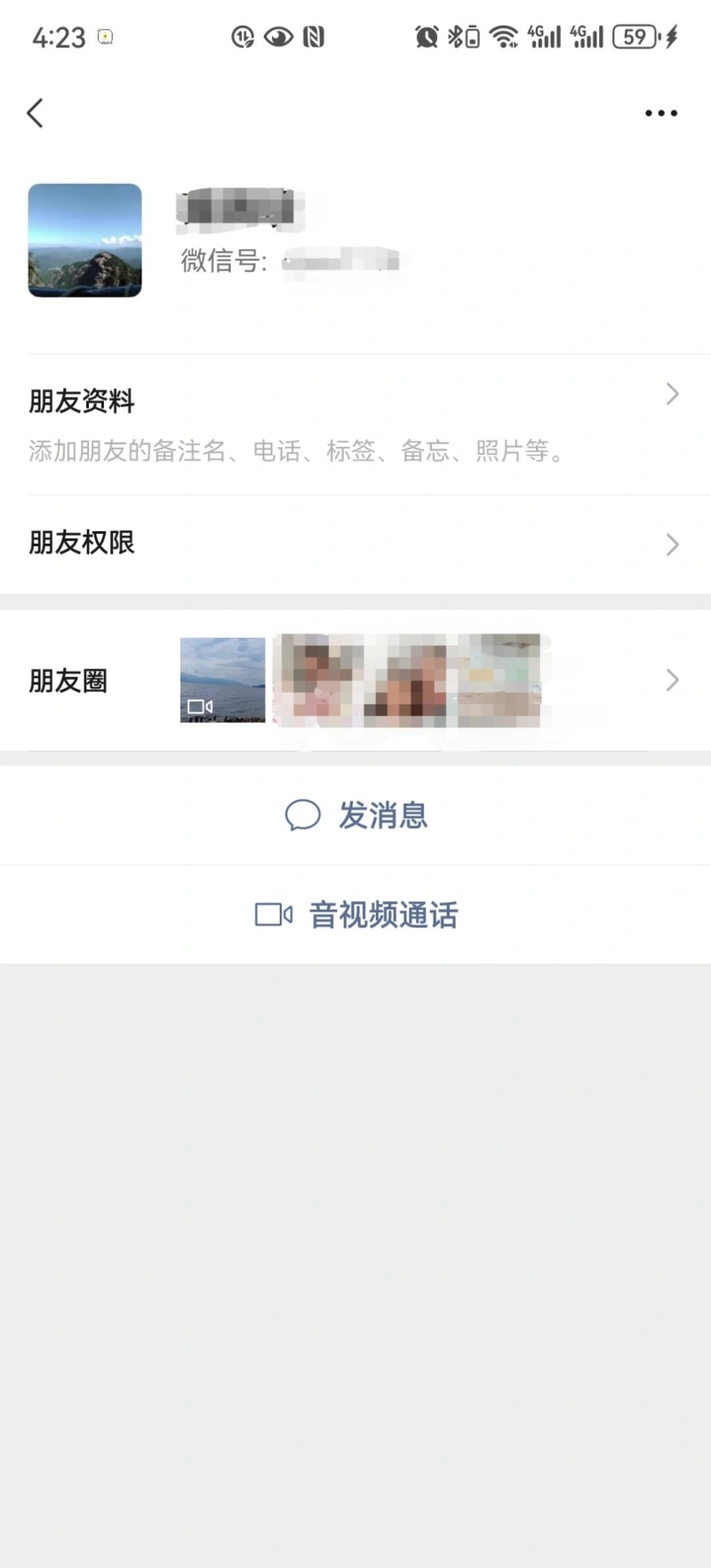Start a call with 音视频通话
This screenshot has height=1568, width=711.
(x=355, y=914)
